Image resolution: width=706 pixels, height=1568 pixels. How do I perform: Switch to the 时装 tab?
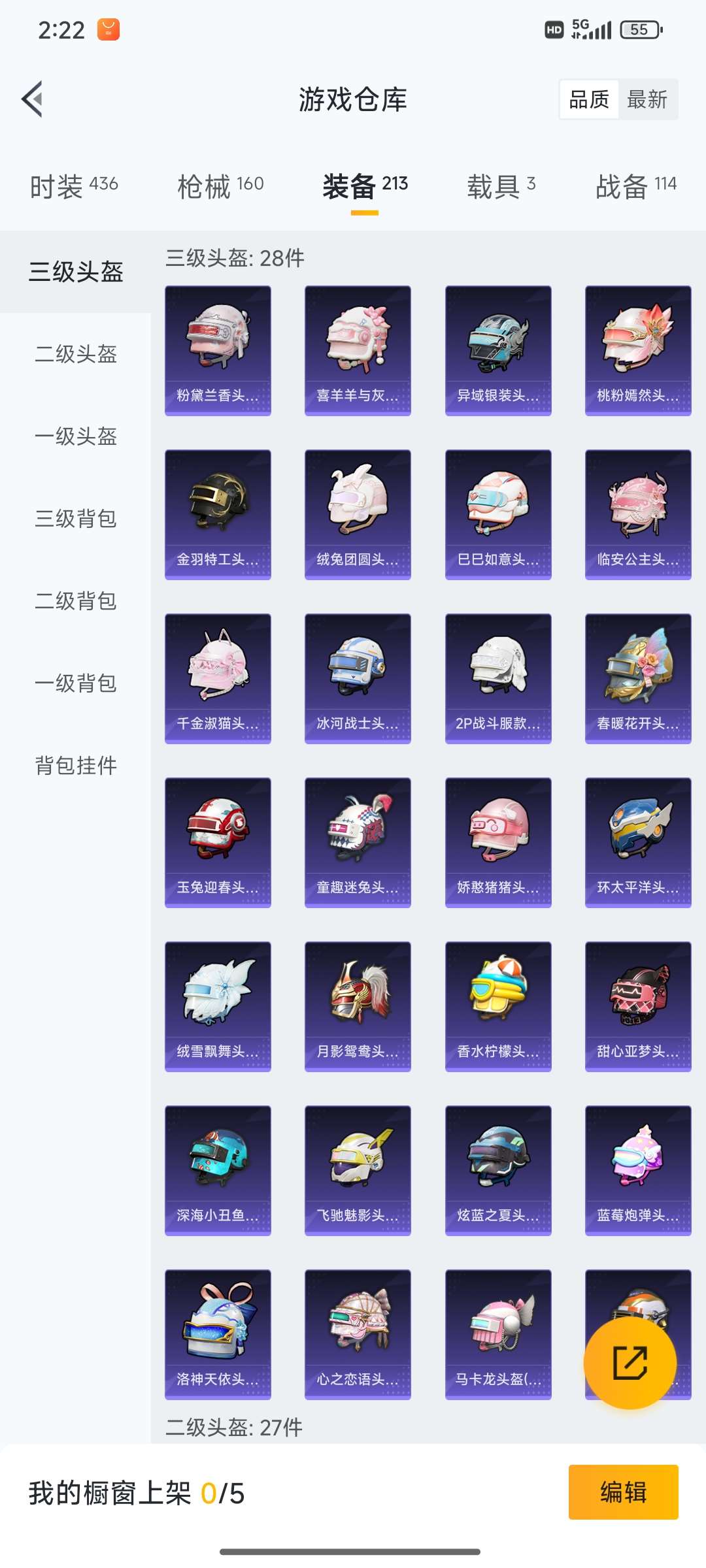tap(74, 186)
